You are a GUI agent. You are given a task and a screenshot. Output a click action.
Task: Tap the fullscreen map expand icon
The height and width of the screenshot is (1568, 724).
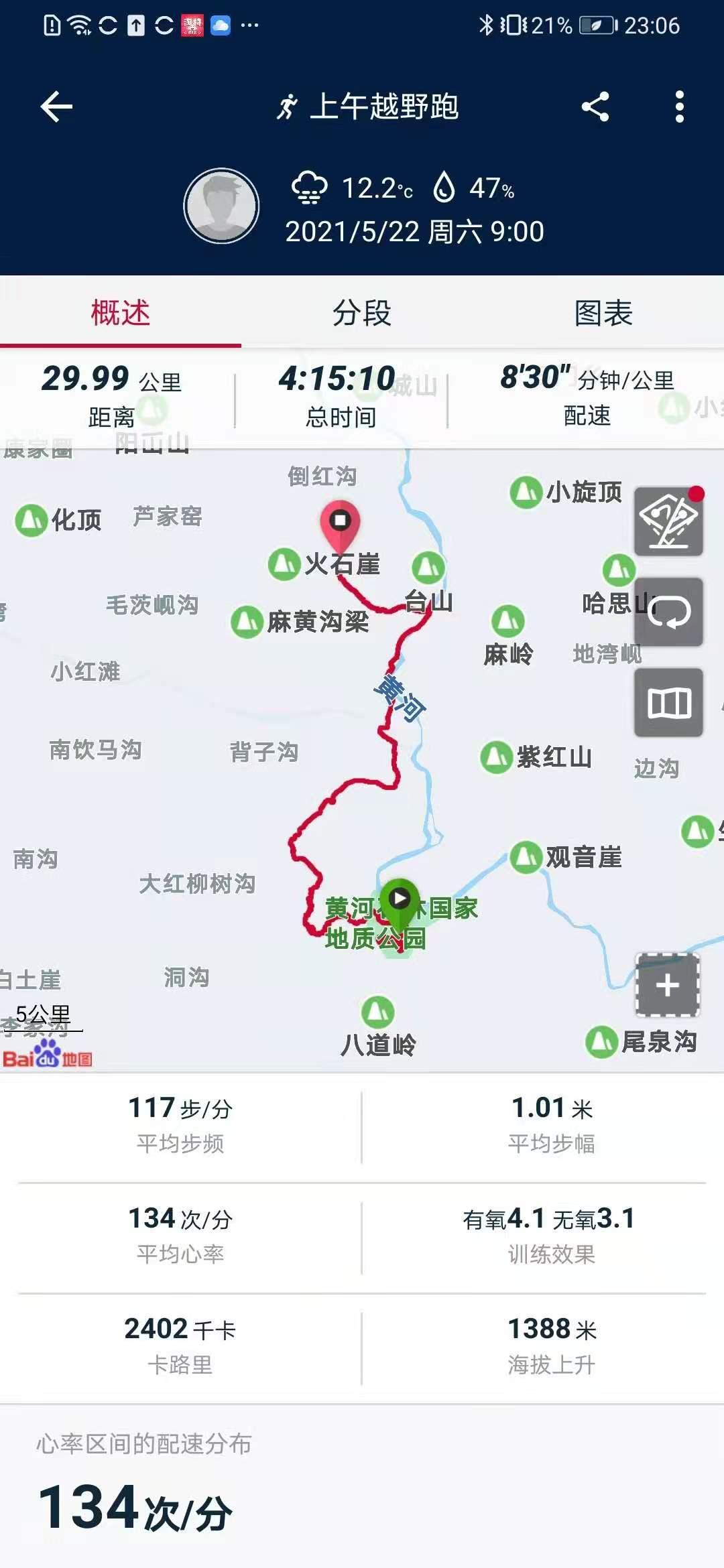click(x=668, y=984)
